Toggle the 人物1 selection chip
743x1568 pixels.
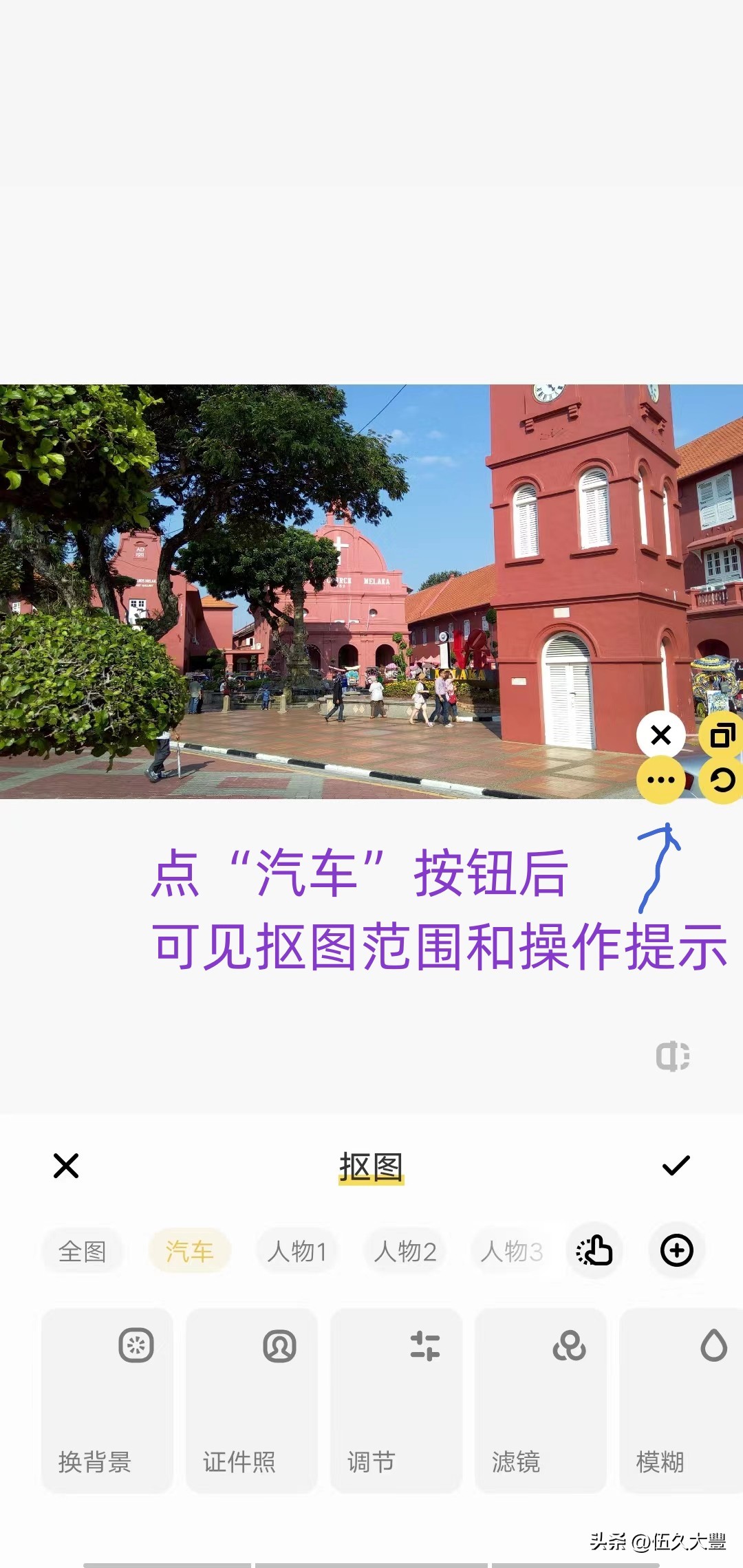click(297, 1251)
